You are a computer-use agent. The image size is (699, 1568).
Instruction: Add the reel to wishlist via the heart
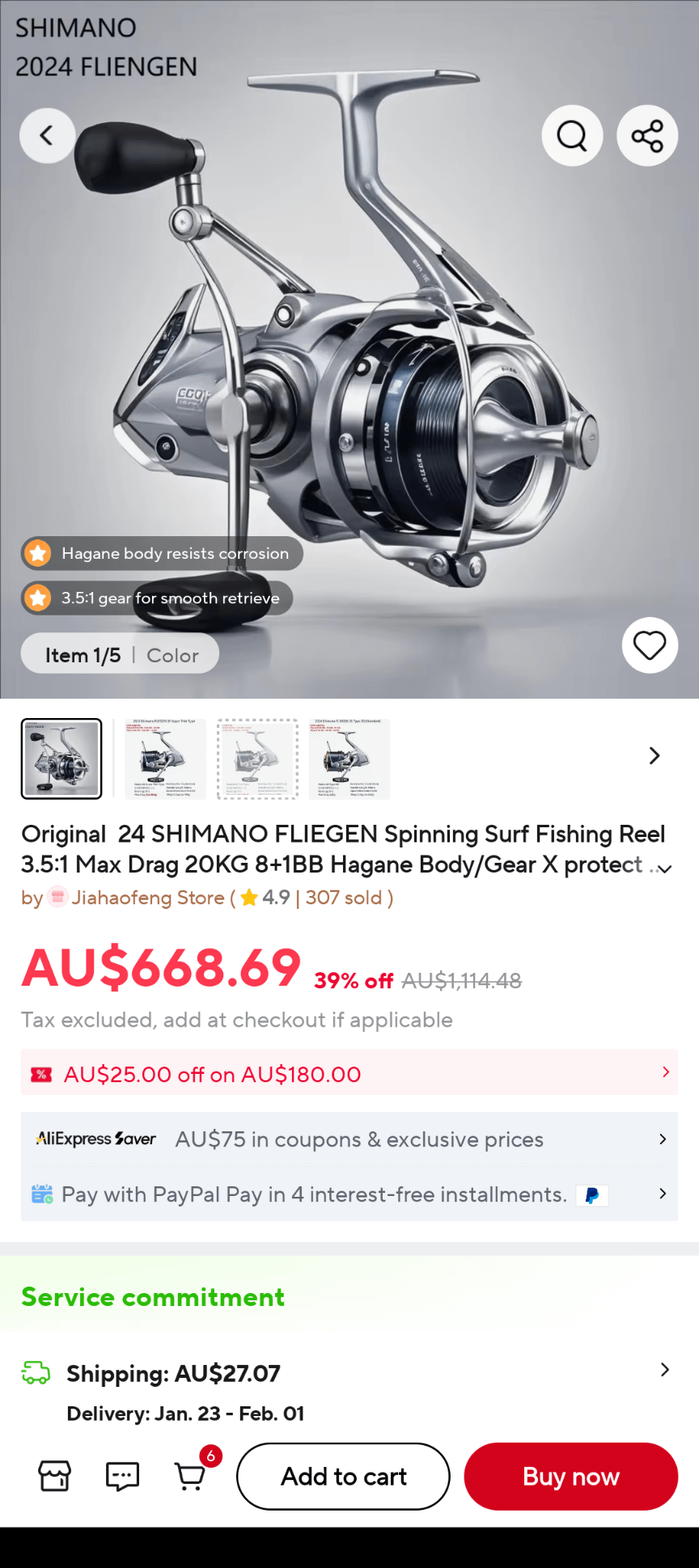pos(649,645)
